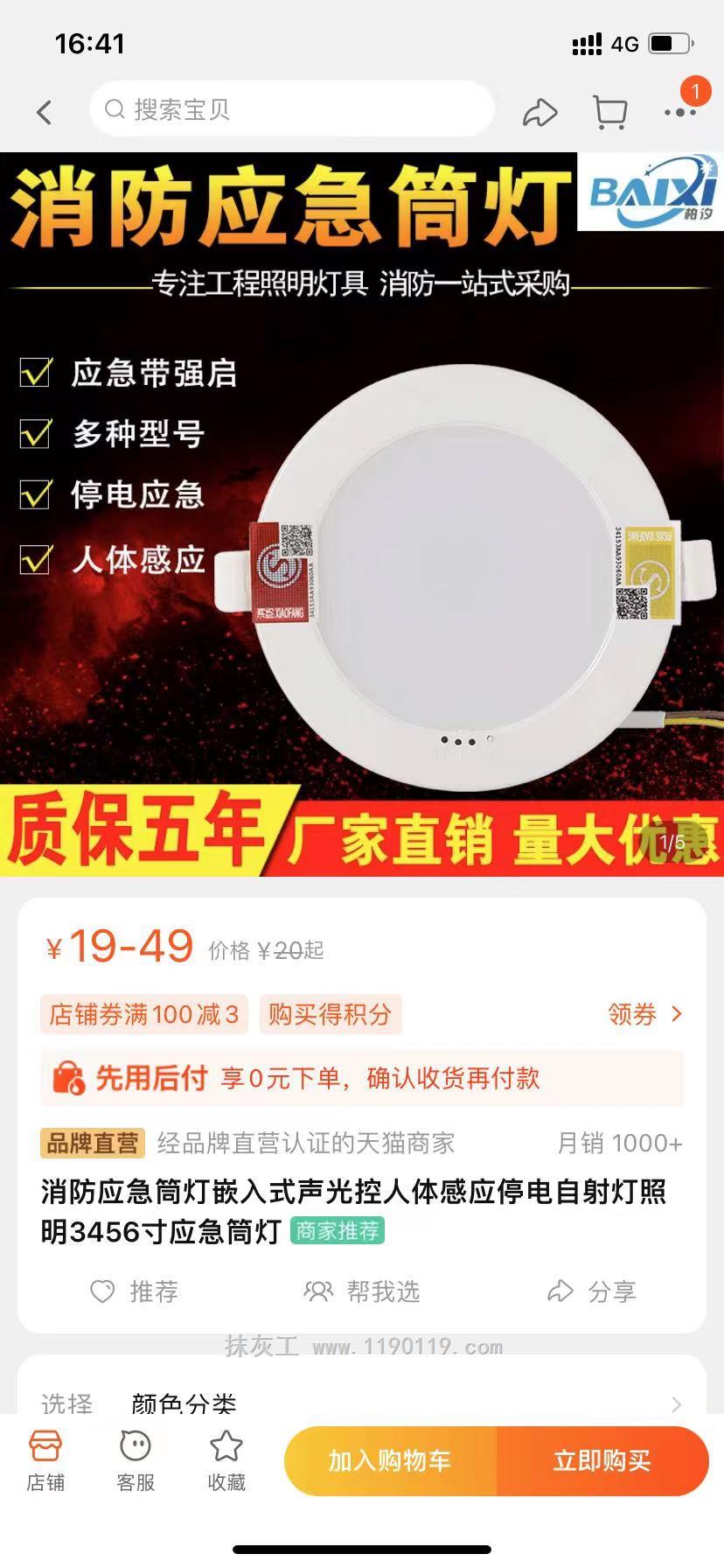Expand the 颜色分类 selection row
The width and height of the screenshot is (724, 1568).
click(x=362, y=1403)
